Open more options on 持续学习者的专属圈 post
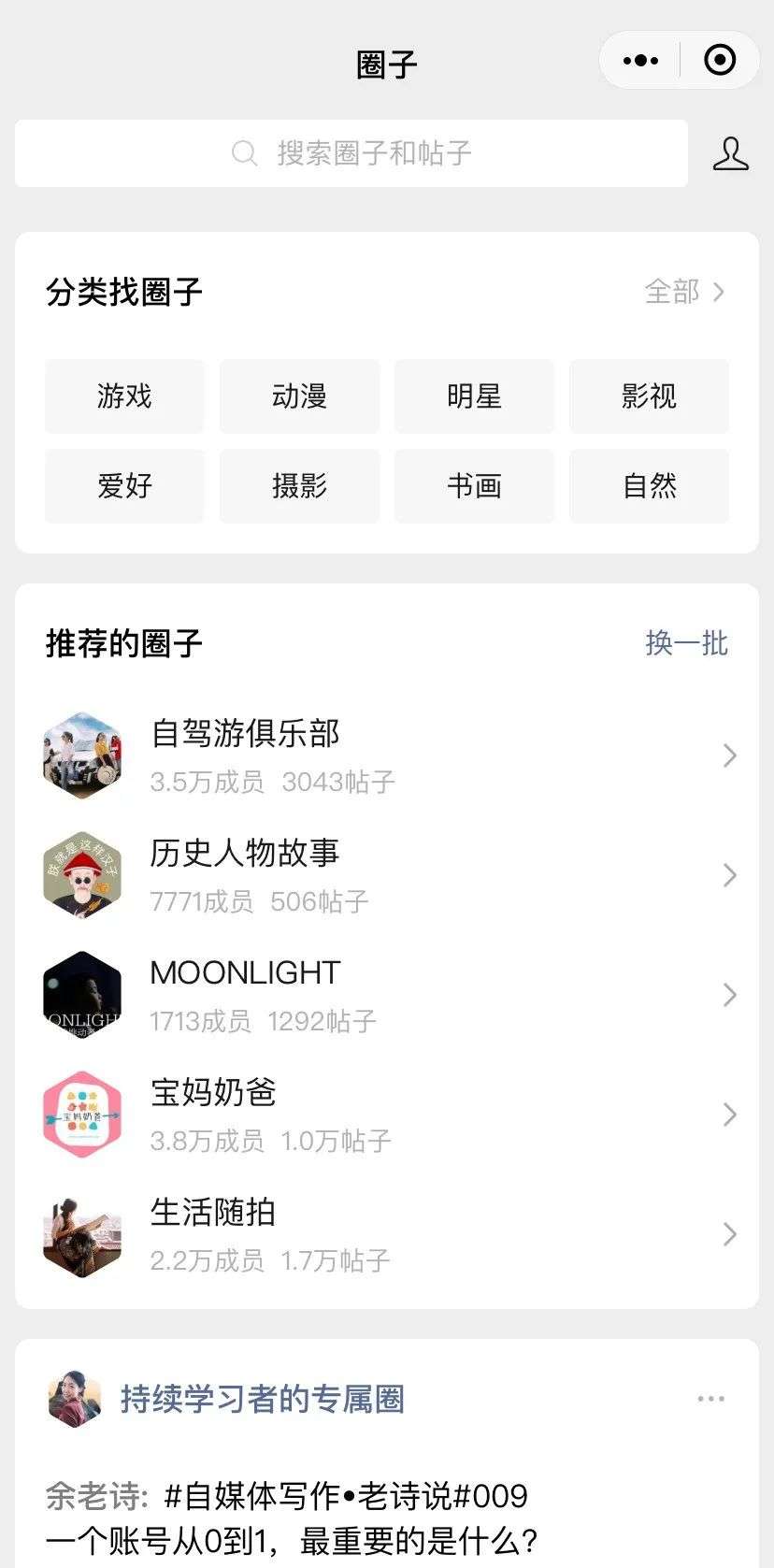The width and height of the screenshot is (774, 1568). click(x=710, y=1399)
